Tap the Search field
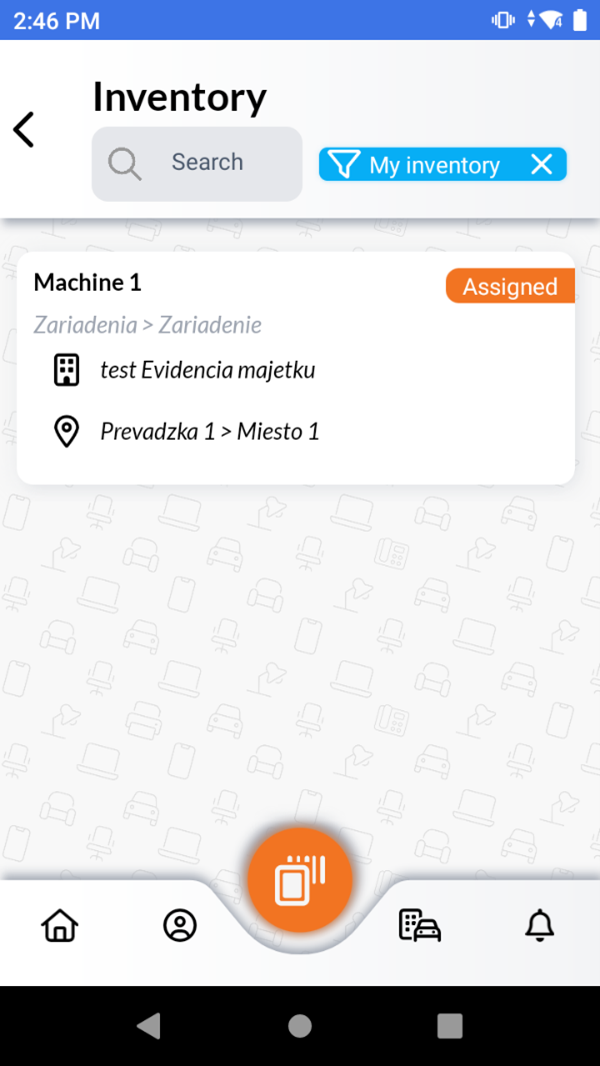 pos(197,164)
